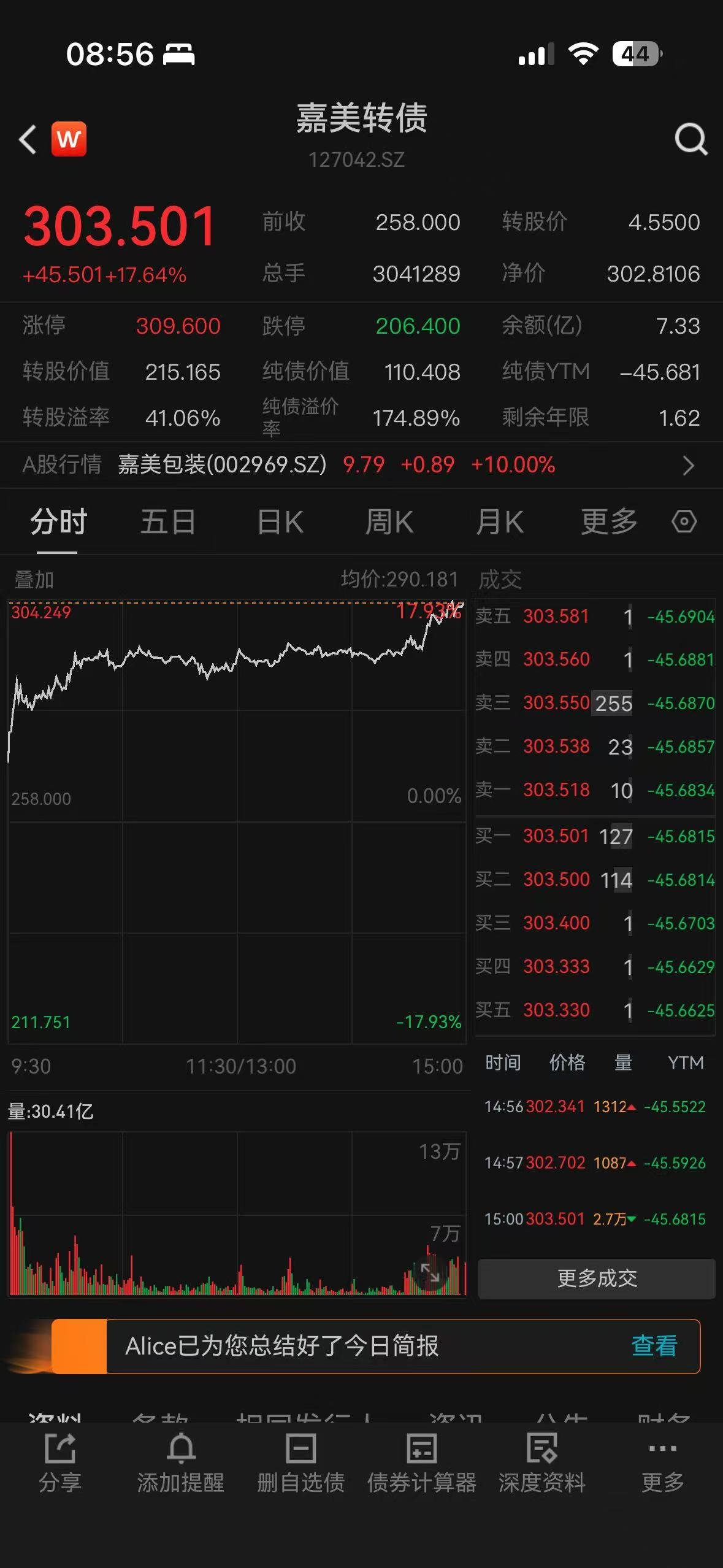Open the bottom bar's 更多 menu
Viewport: 723px width, 1568px height.
pyautogui.click(x=663, y=1464)
